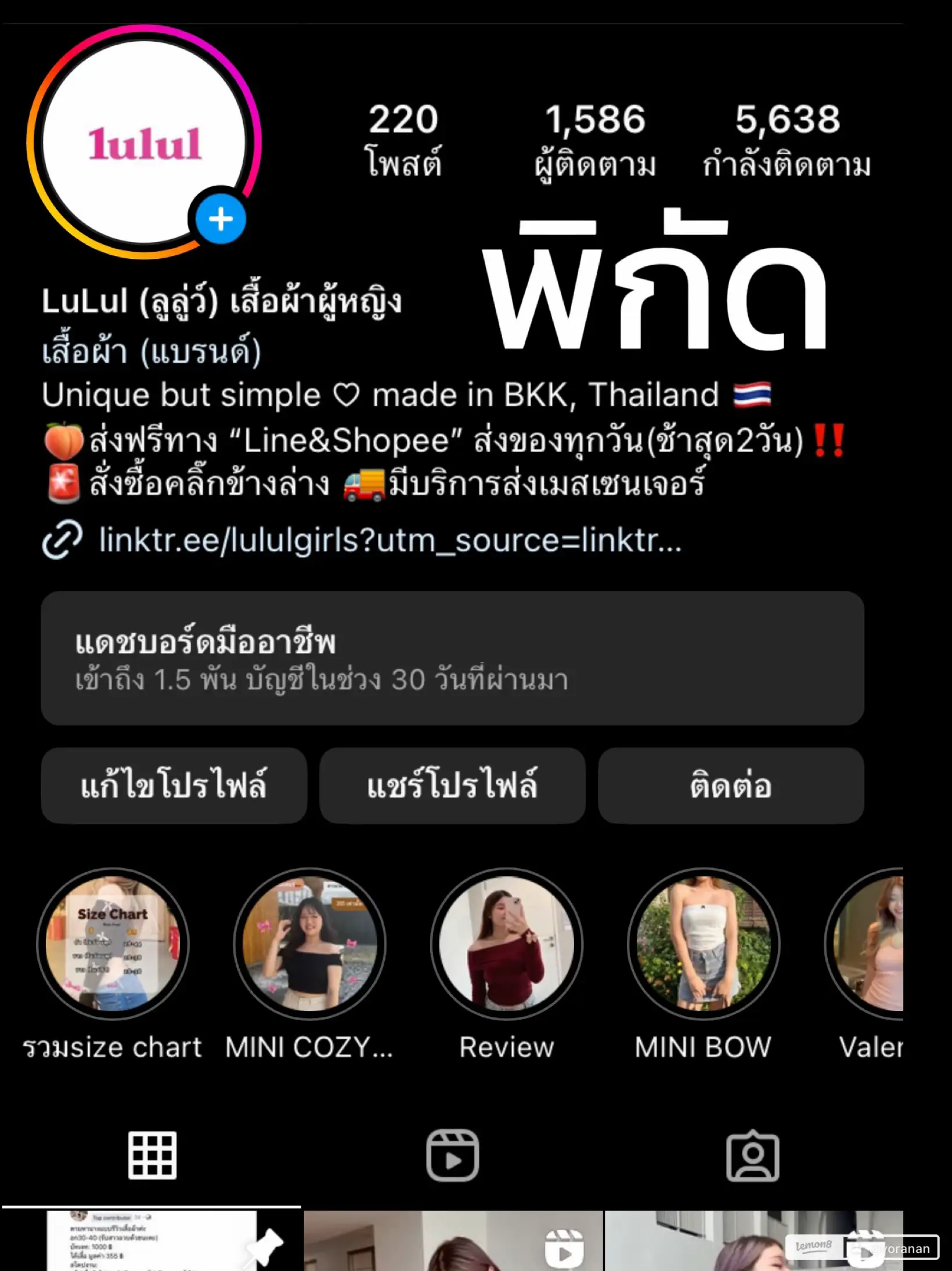The width and height of the screenshot is (952, 1271).
Task: Expand the truncated linktr.ee bio link
Action: (x=389, y=541)
